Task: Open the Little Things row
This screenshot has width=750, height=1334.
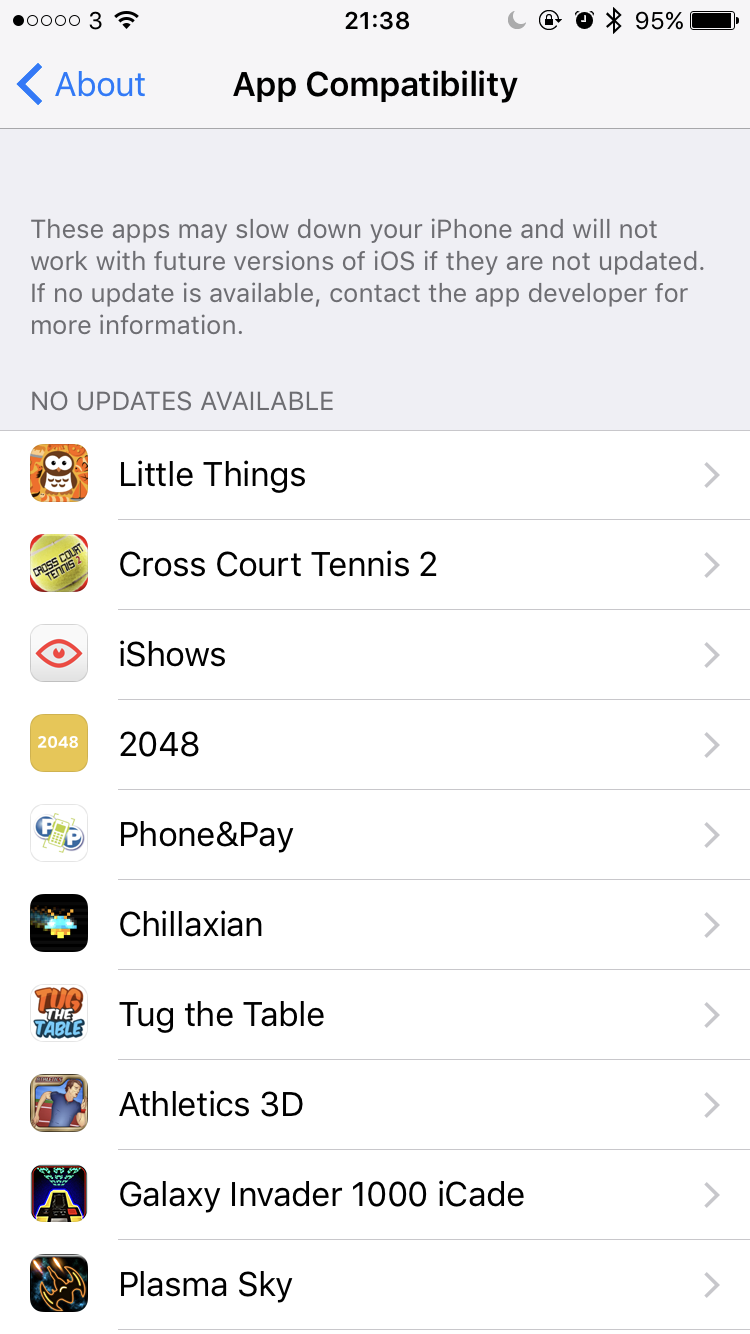Action: (x=375, y=475)
